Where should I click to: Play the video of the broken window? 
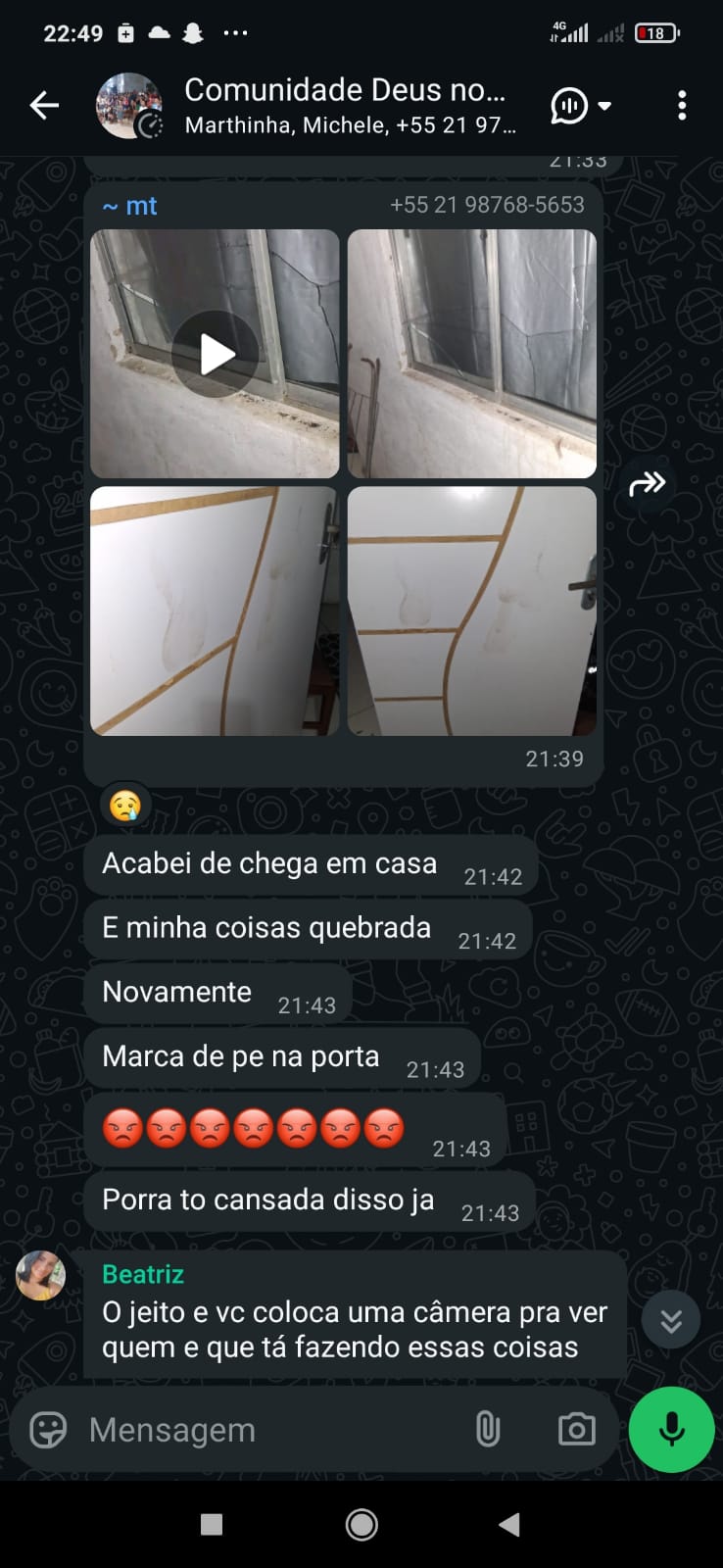(x=216, y=354)
